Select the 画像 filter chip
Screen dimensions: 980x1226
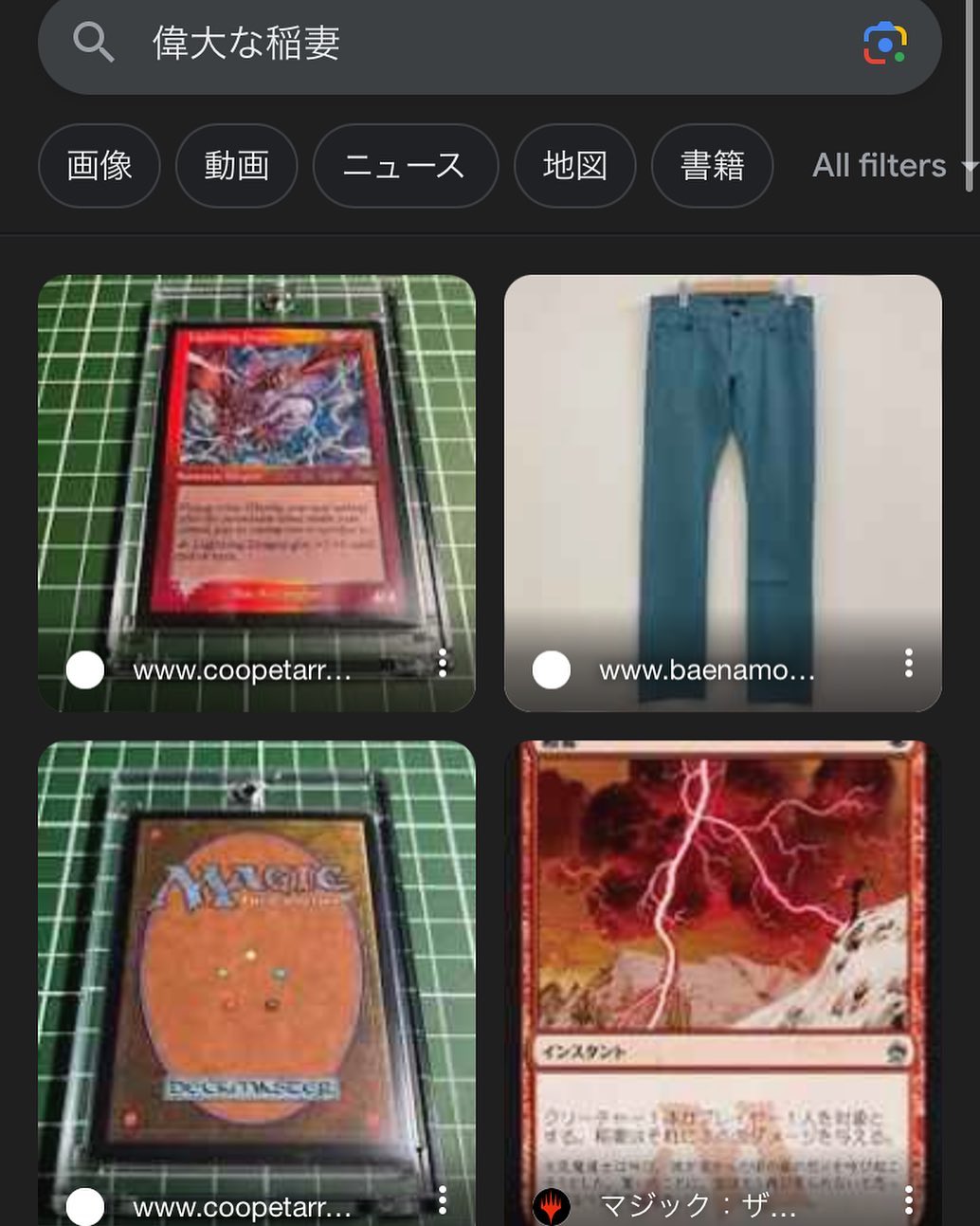click(100, 166)
